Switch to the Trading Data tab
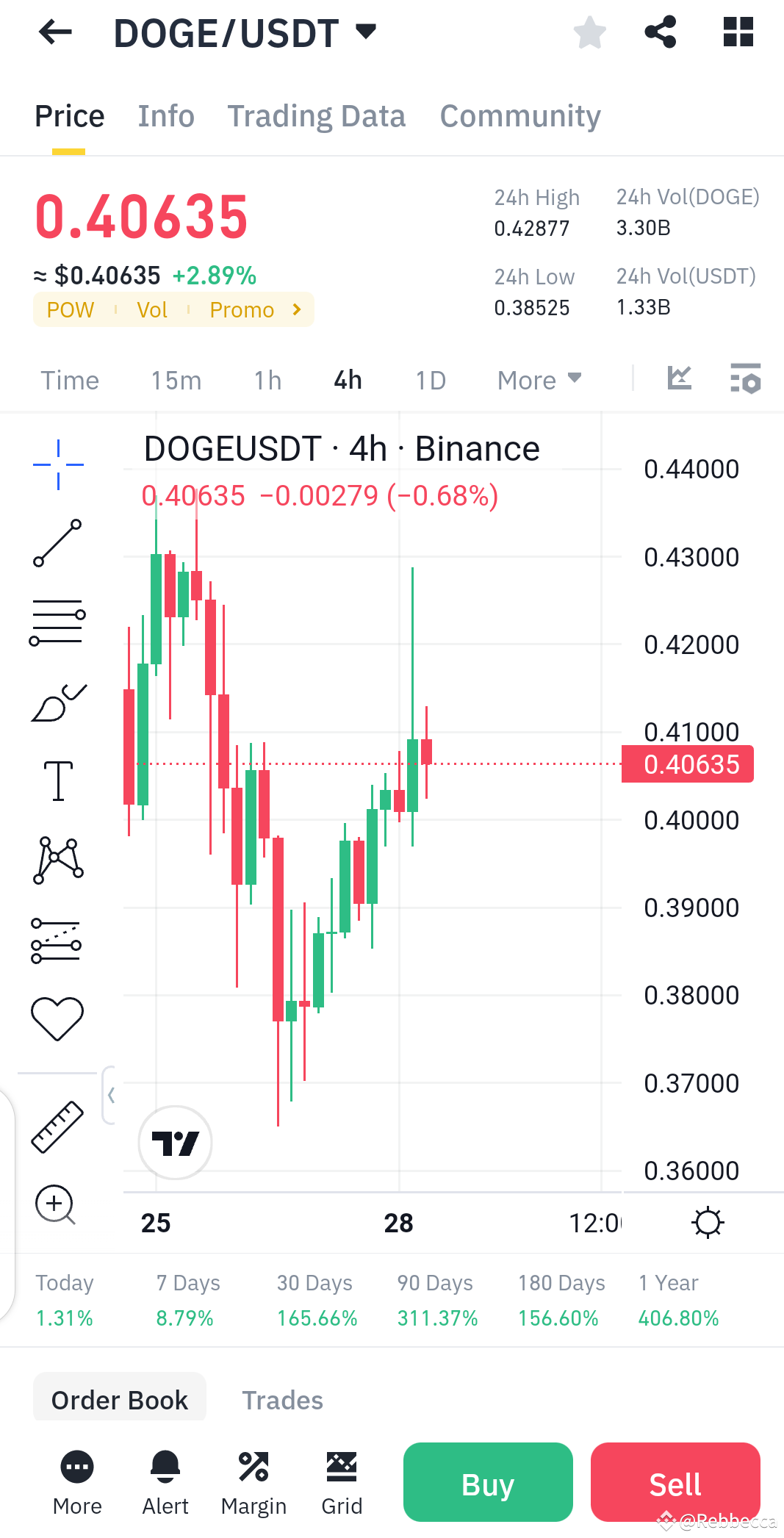Viewport: 784px width, 1538px height. coord(316,115)
